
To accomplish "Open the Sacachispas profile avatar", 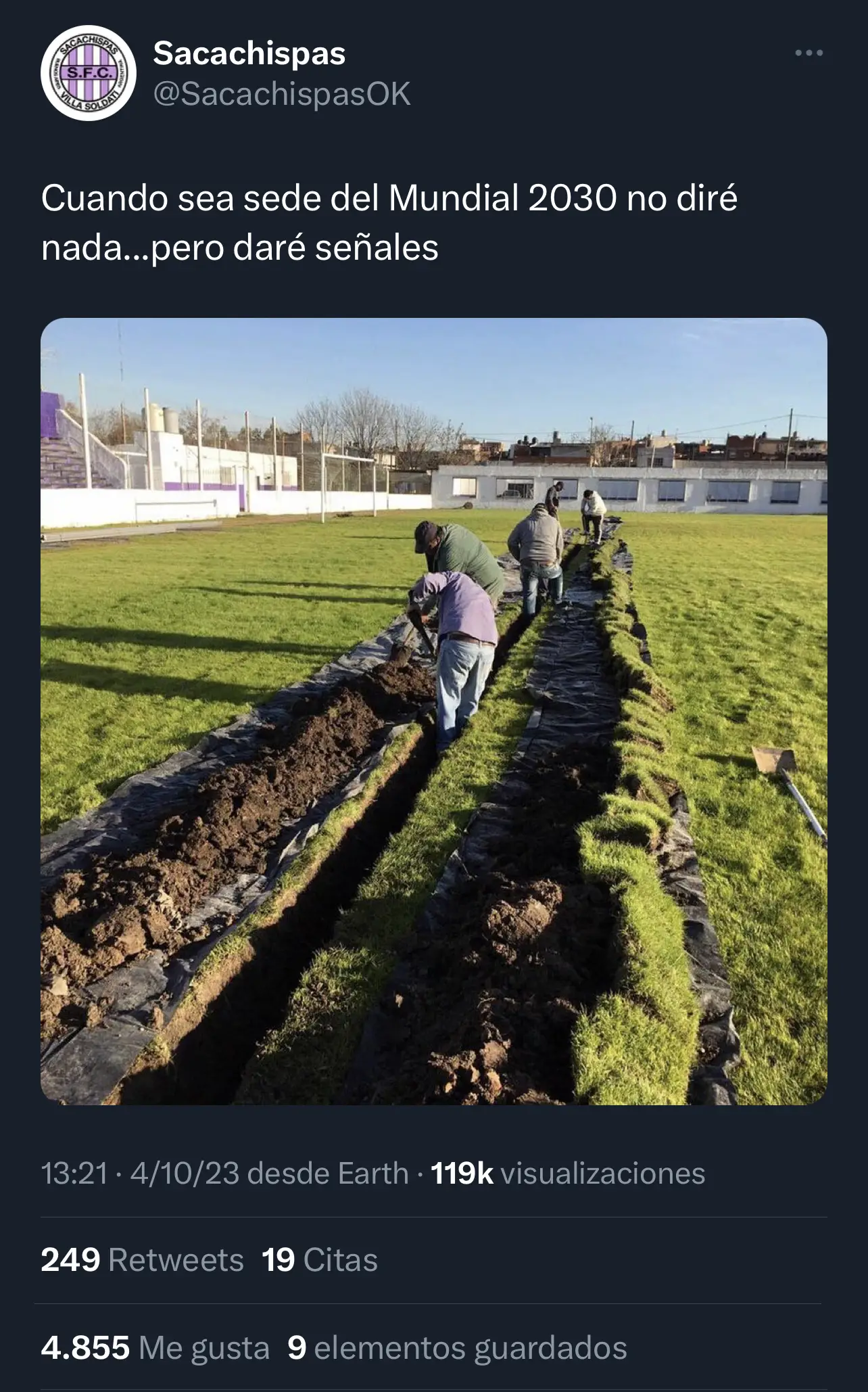I will [x=88, y=73].
